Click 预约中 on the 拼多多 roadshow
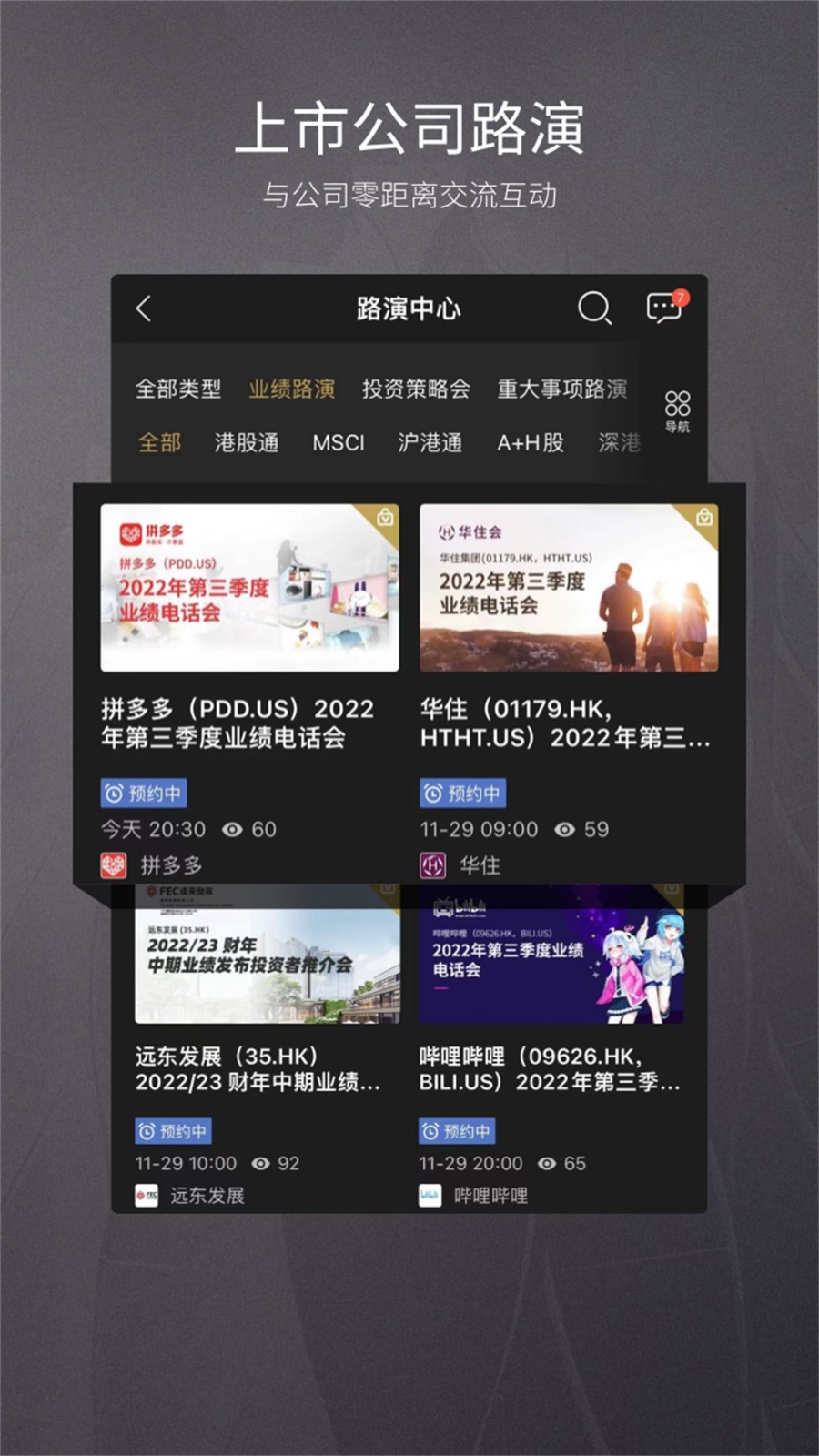Image resolution: width=819 pixels, height=1456 pixels. [x=145, y=794]
